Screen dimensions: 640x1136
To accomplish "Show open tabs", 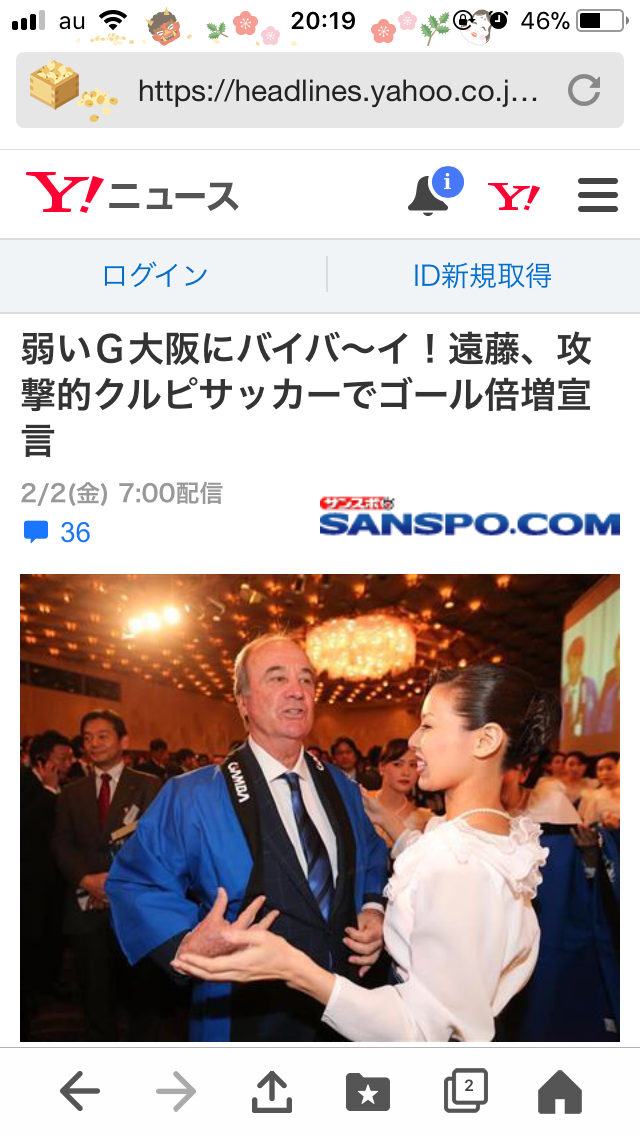I will tap(465, 1090).
